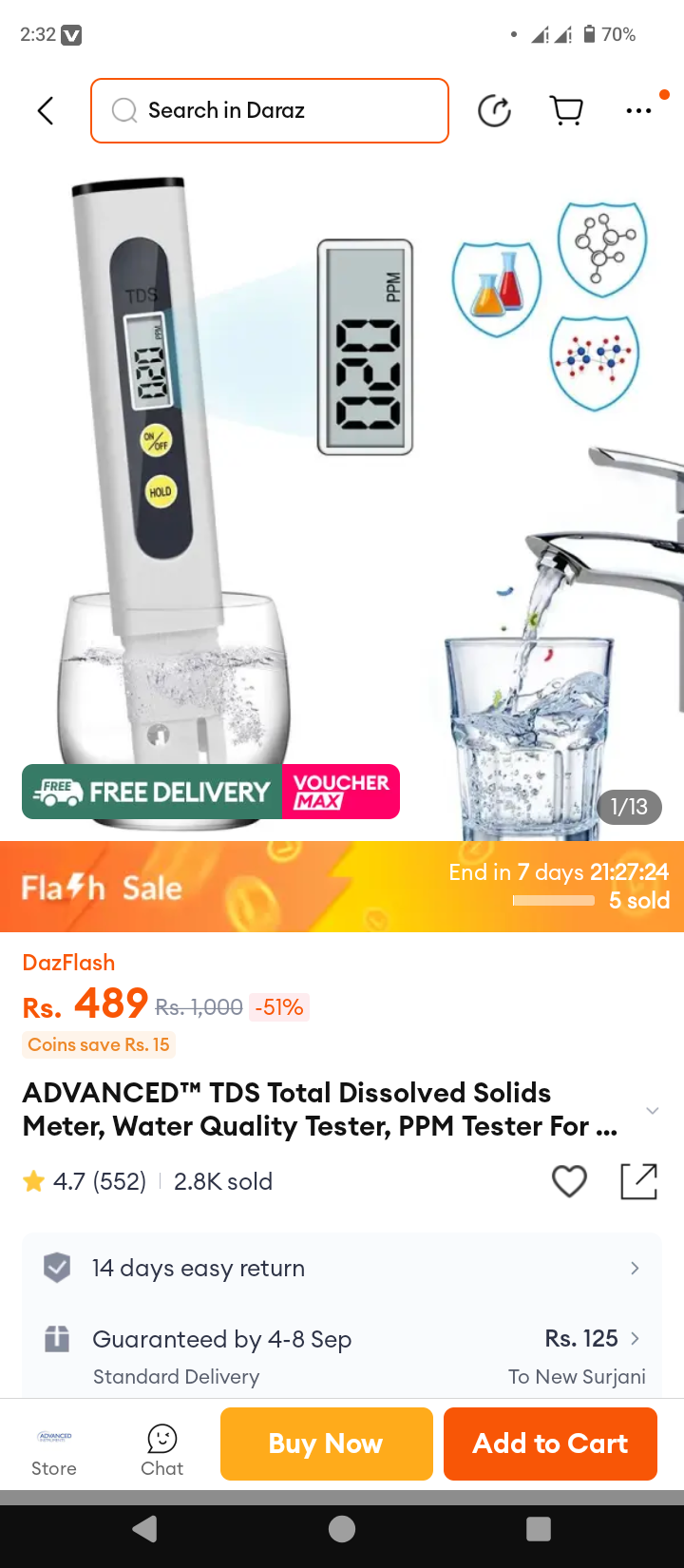Tap Buy Now
The height and width of the screenshot is (1568, 684).
[326, 1444]
